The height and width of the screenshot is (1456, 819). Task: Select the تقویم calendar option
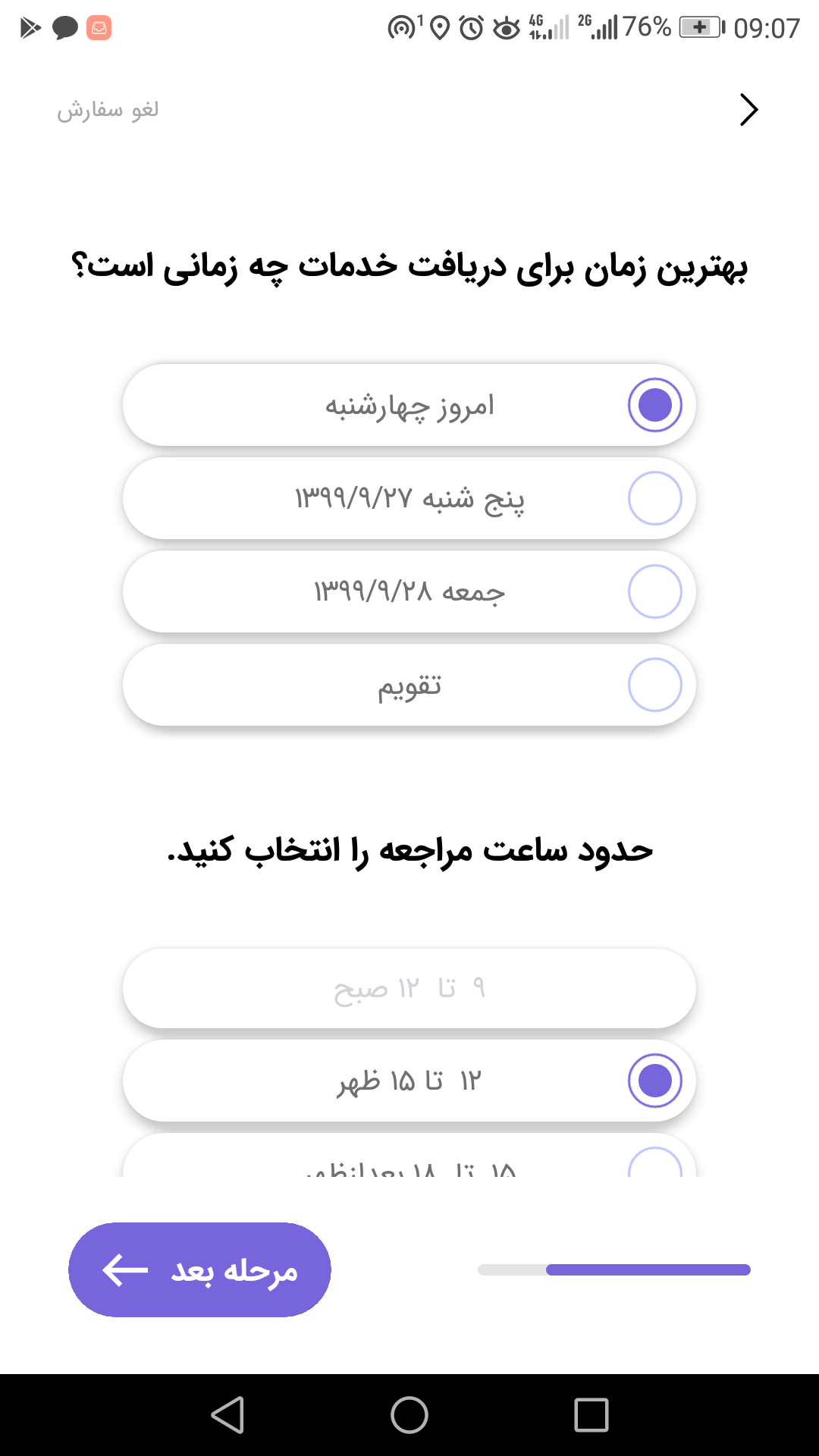(409, 685)
